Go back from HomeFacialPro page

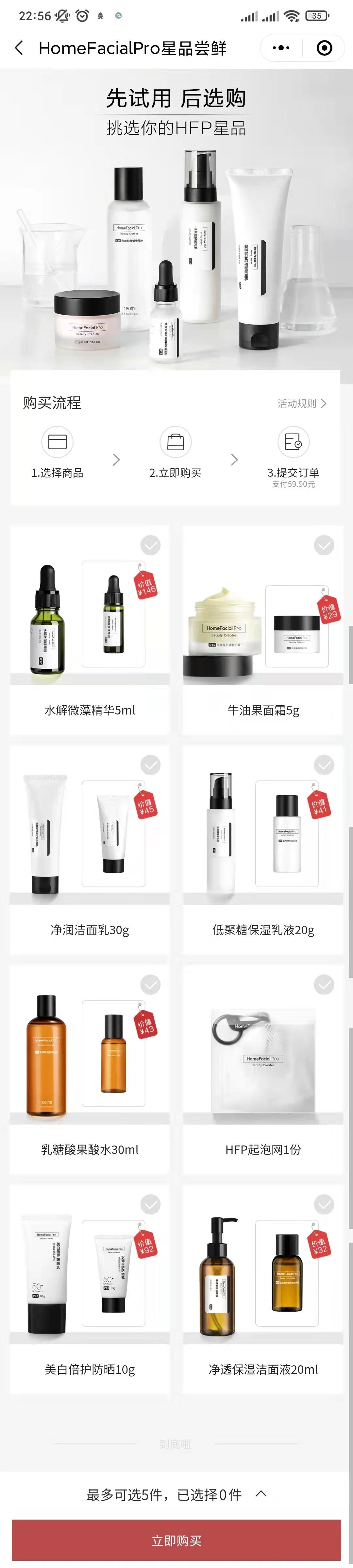tap(20, 48)
